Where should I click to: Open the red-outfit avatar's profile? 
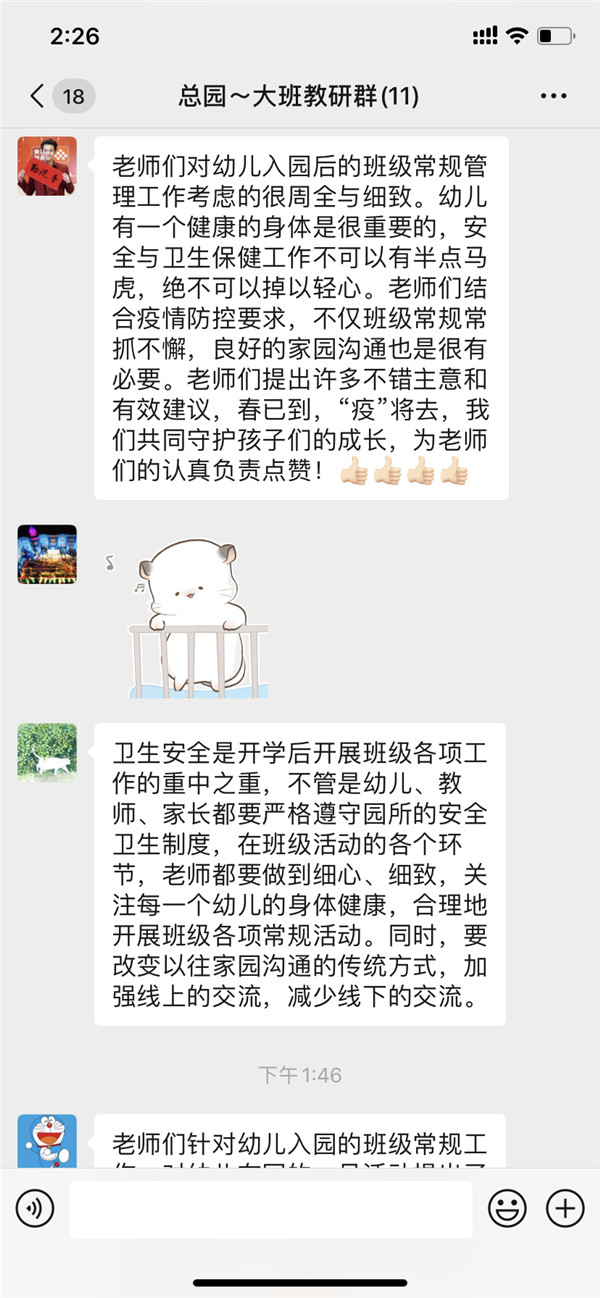pyautogui.click(x=47, y=165)
